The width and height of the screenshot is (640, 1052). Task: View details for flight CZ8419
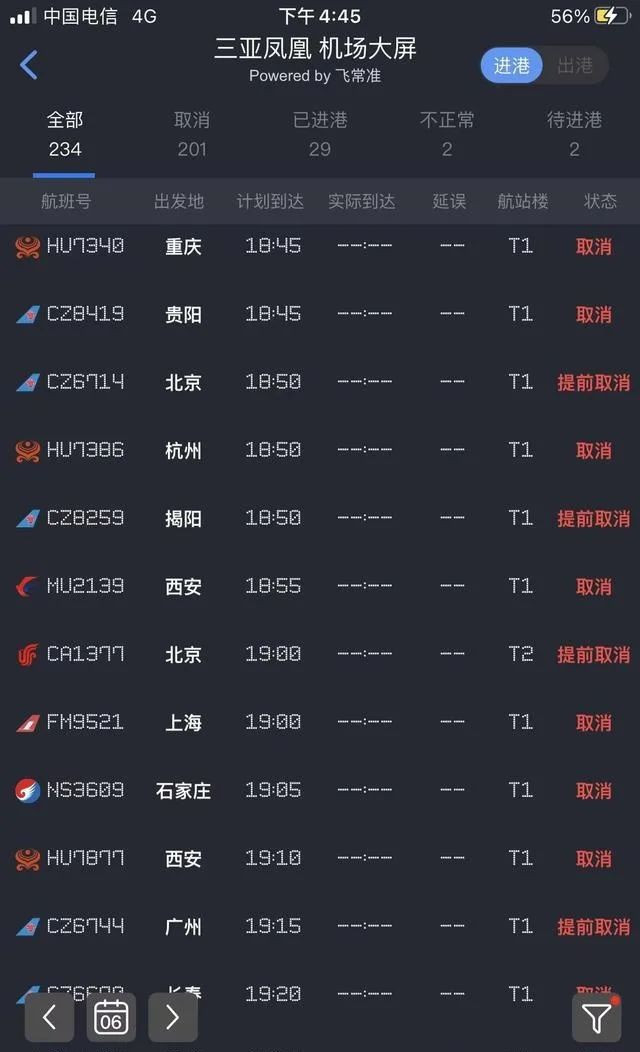click(x=320, y=314)
